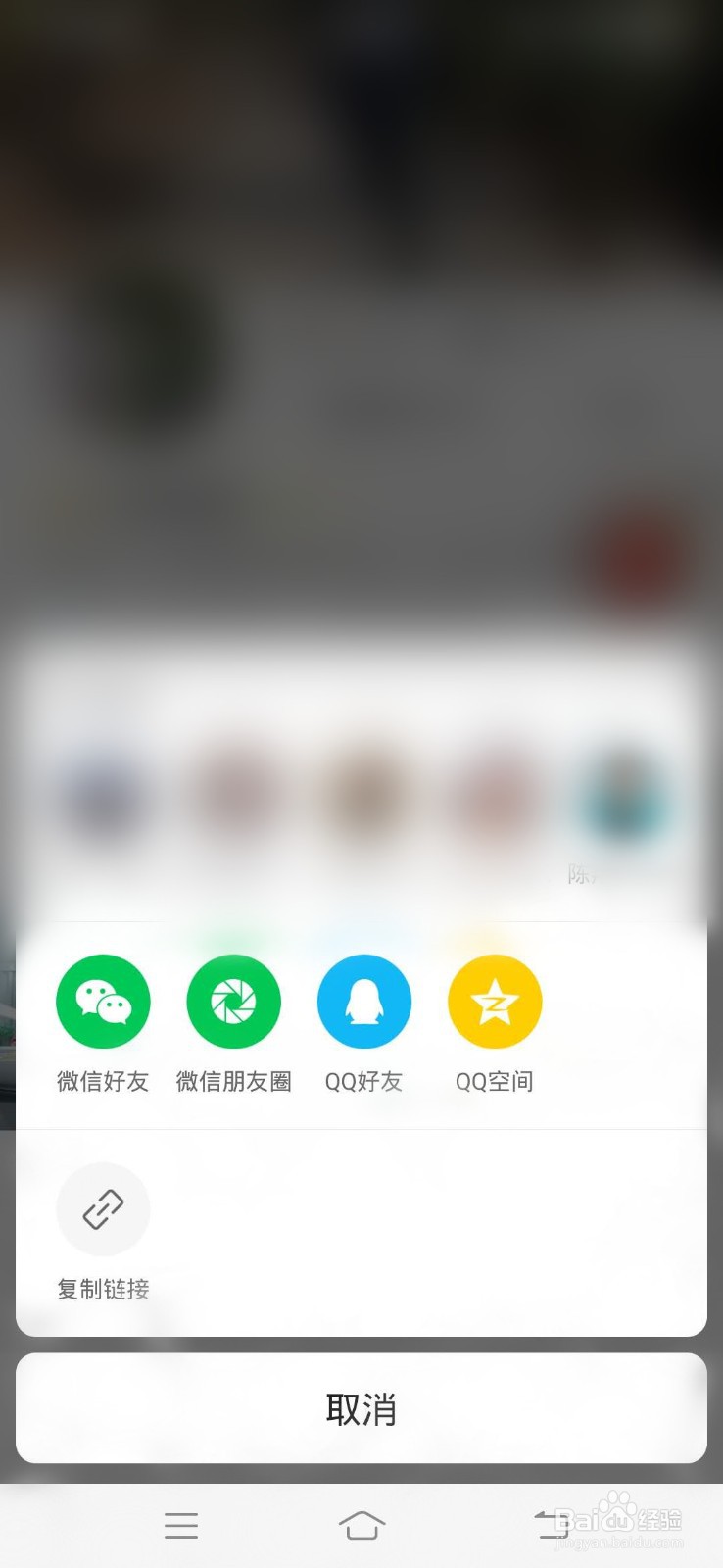Screen dimensions: 723x1568
Task: Tap the home icon in navigation bar
Action: coord(361,1525)
